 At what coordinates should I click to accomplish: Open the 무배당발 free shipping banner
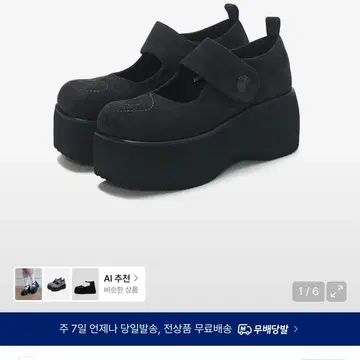pyautogui.click(x=180, y=329)
